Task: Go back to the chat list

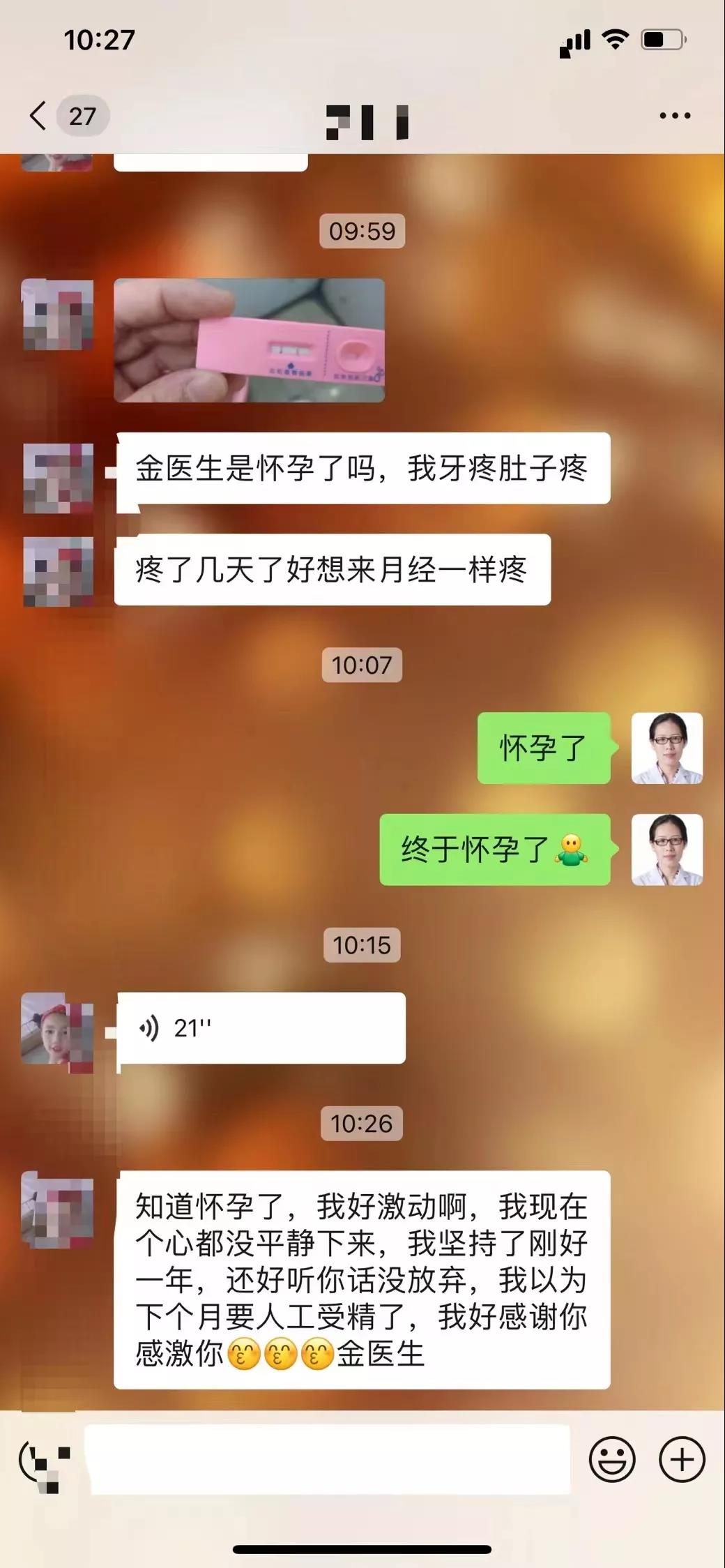Action: pos(40,116)
